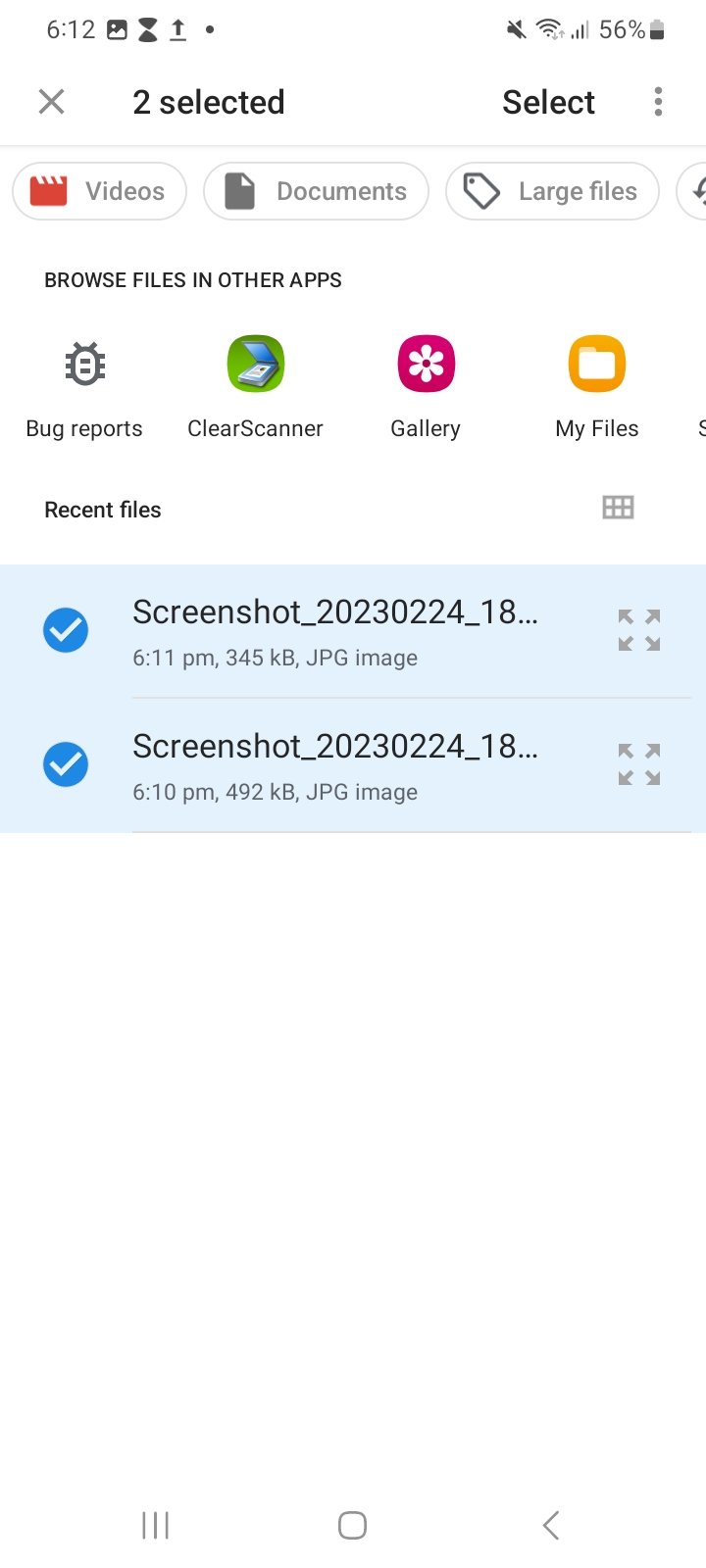The height and width of the screenshot is (1568, 706).
Task: Open the Gallery app icon
Action: pyautogui.click(x=426, y=364)
